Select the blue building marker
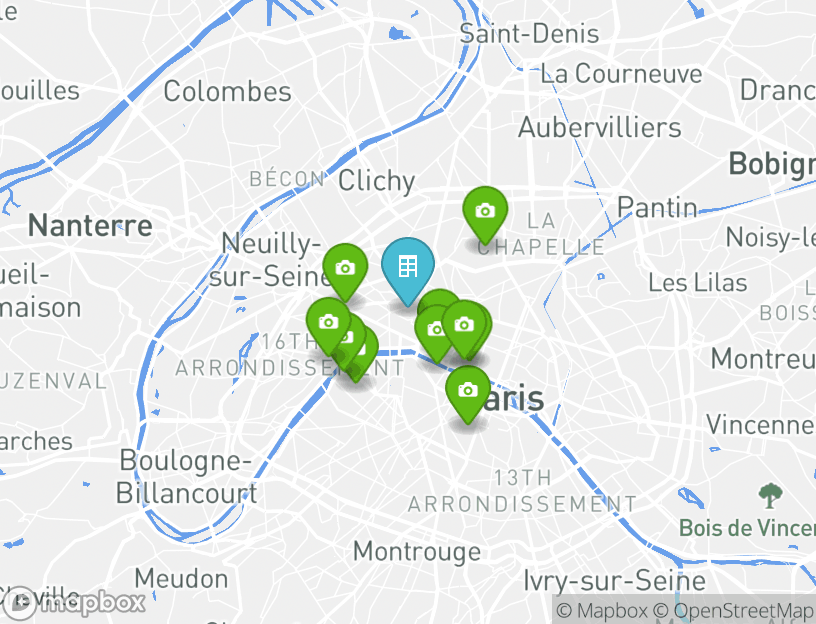 407,267
